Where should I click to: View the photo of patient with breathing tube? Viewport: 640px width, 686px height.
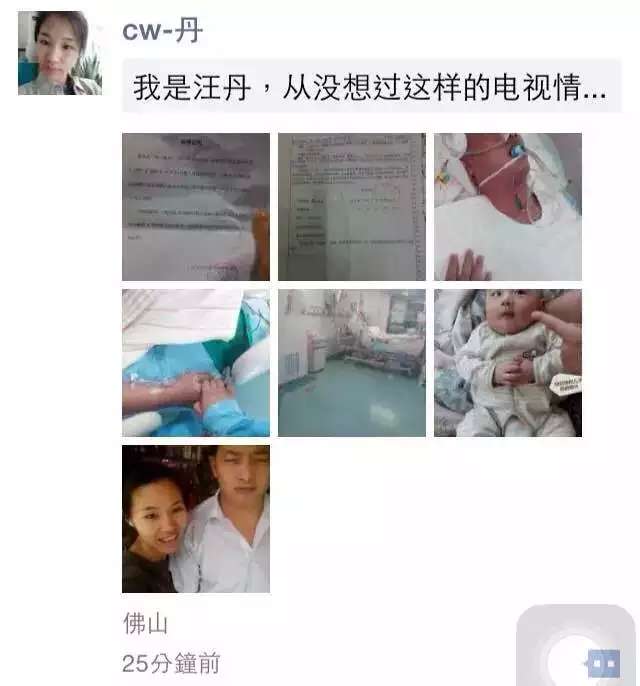pos(508,207)
